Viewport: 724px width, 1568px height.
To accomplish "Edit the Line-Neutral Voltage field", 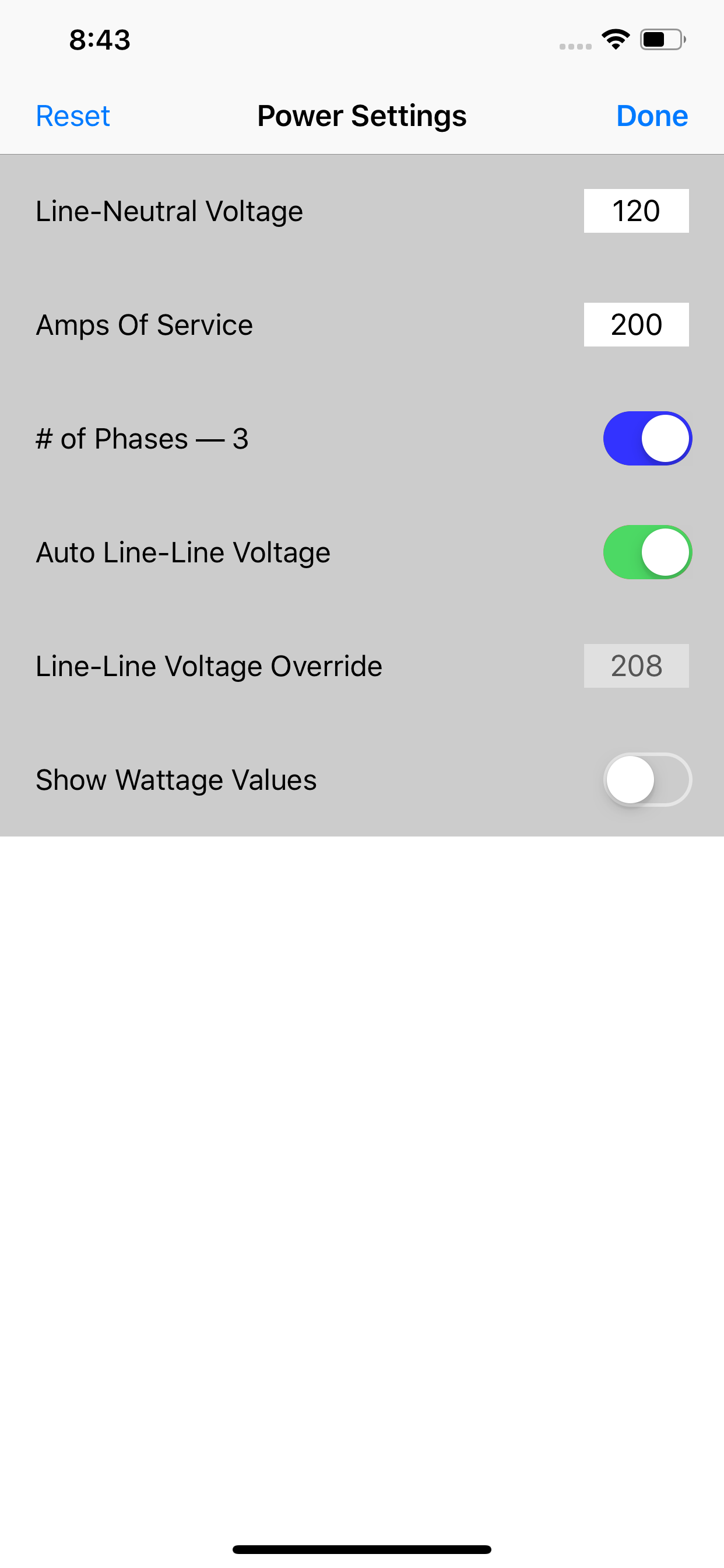I will (x=636, y=211).
